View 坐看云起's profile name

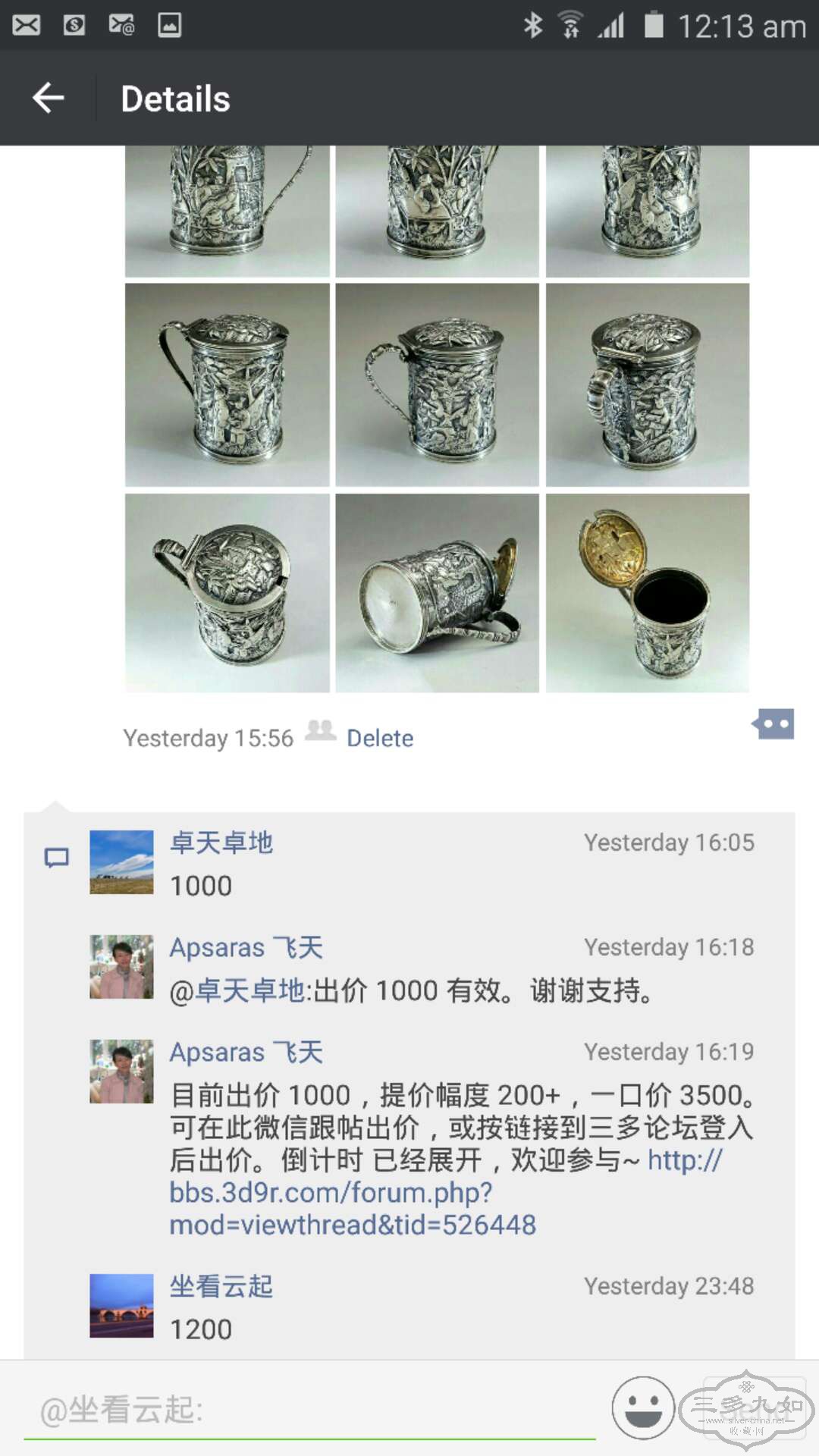coord(221,1286)
